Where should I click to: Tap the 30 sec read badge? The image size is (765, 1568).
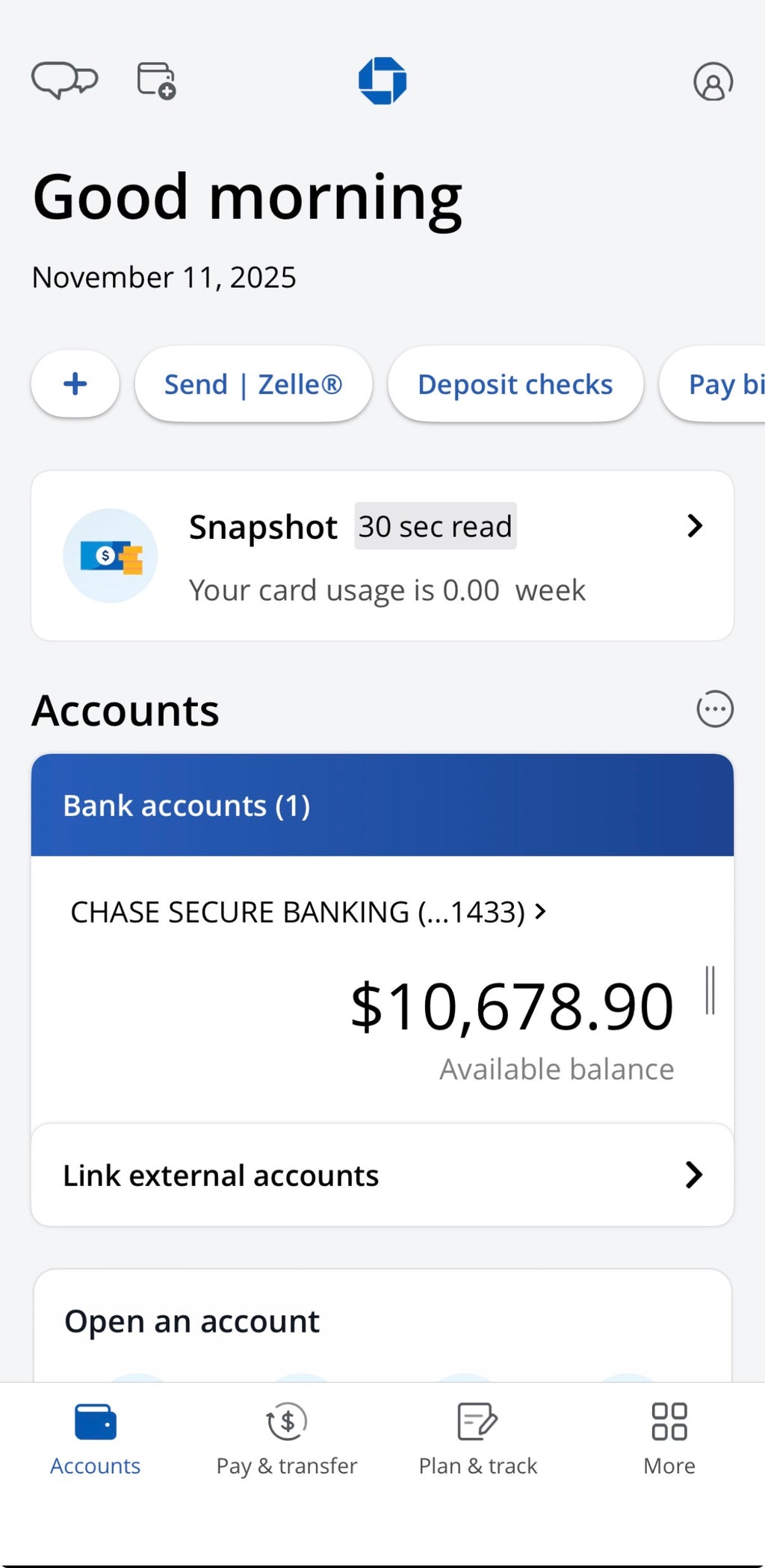[x=435, y=525]
